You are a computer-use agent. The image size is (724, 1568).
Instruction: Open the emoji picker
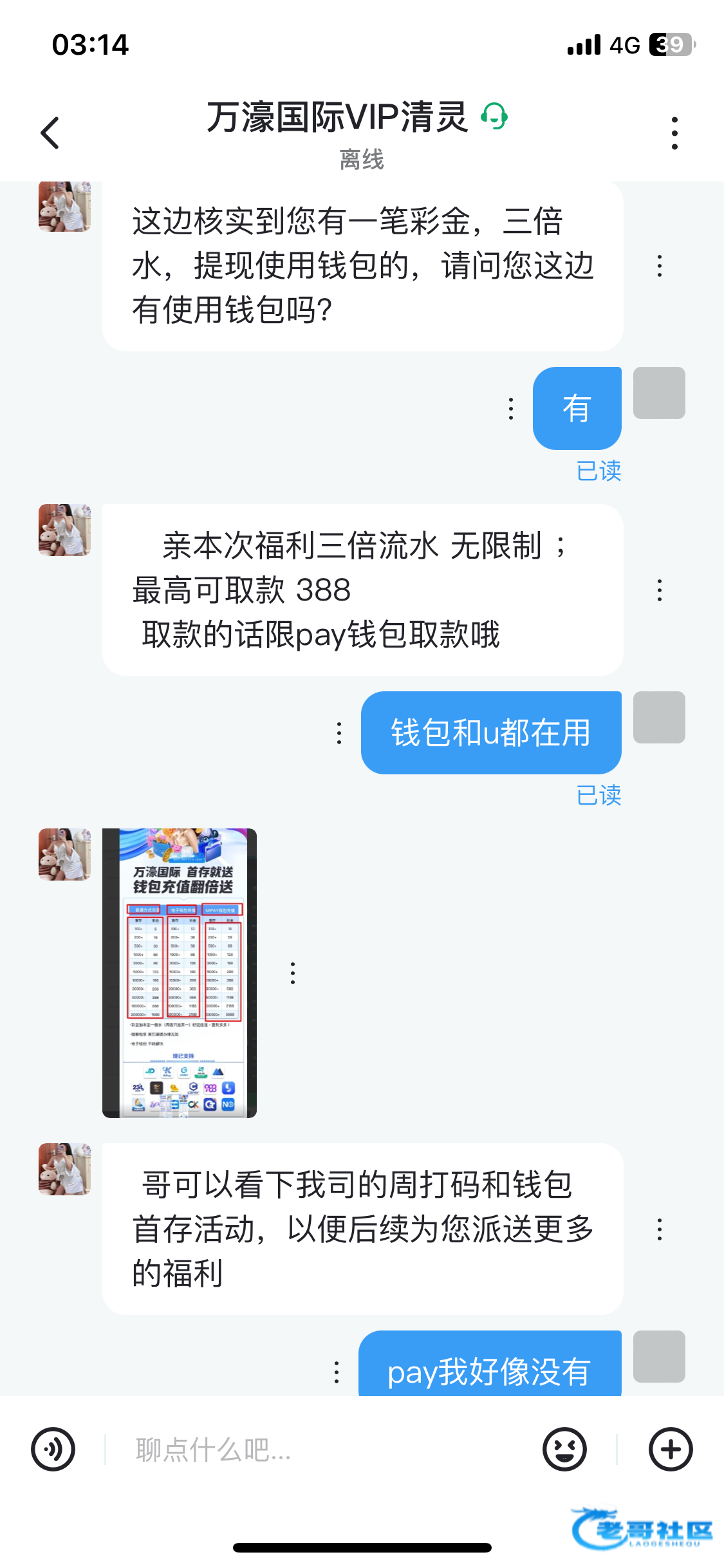pos(564,1450)
